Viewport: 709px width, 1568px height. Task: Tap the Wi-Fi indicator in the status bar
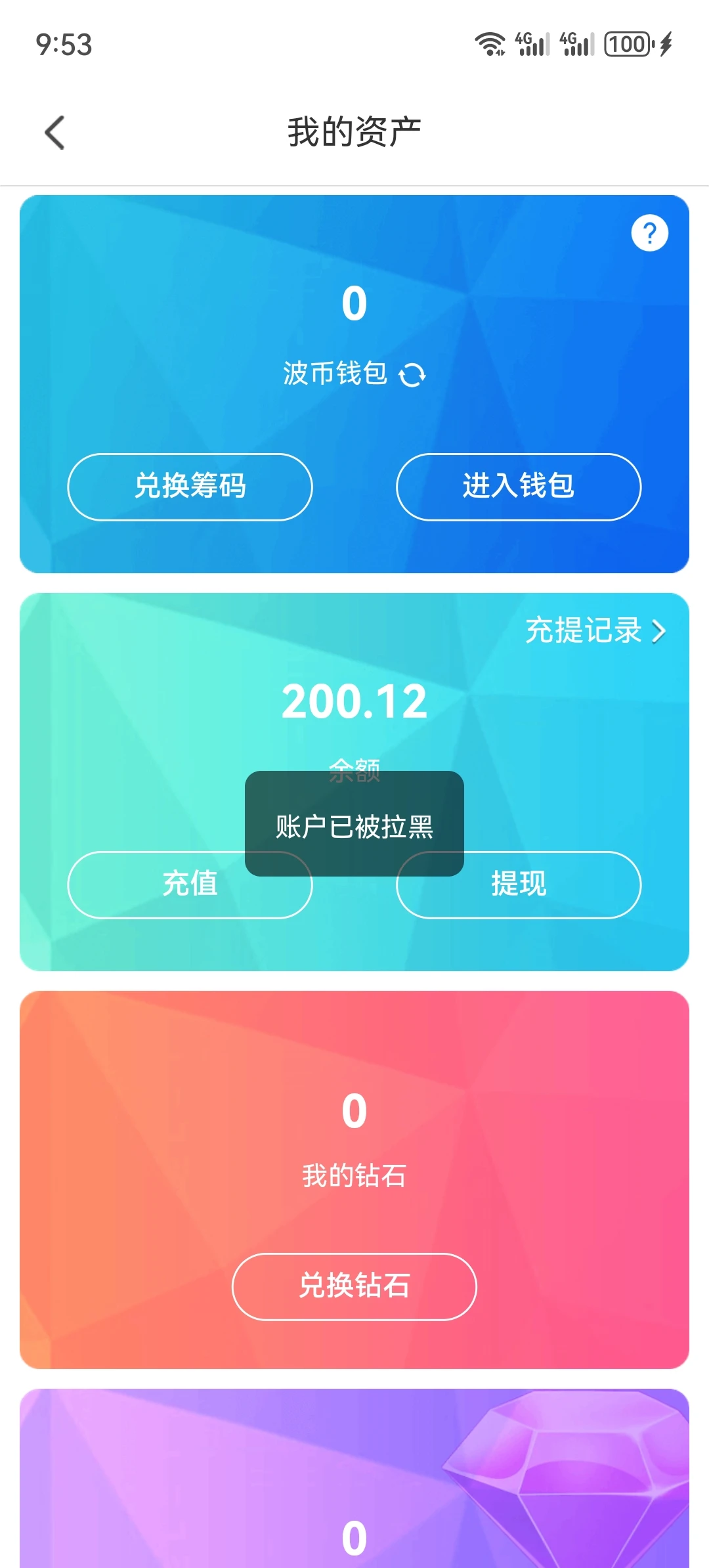click(488, 45)
